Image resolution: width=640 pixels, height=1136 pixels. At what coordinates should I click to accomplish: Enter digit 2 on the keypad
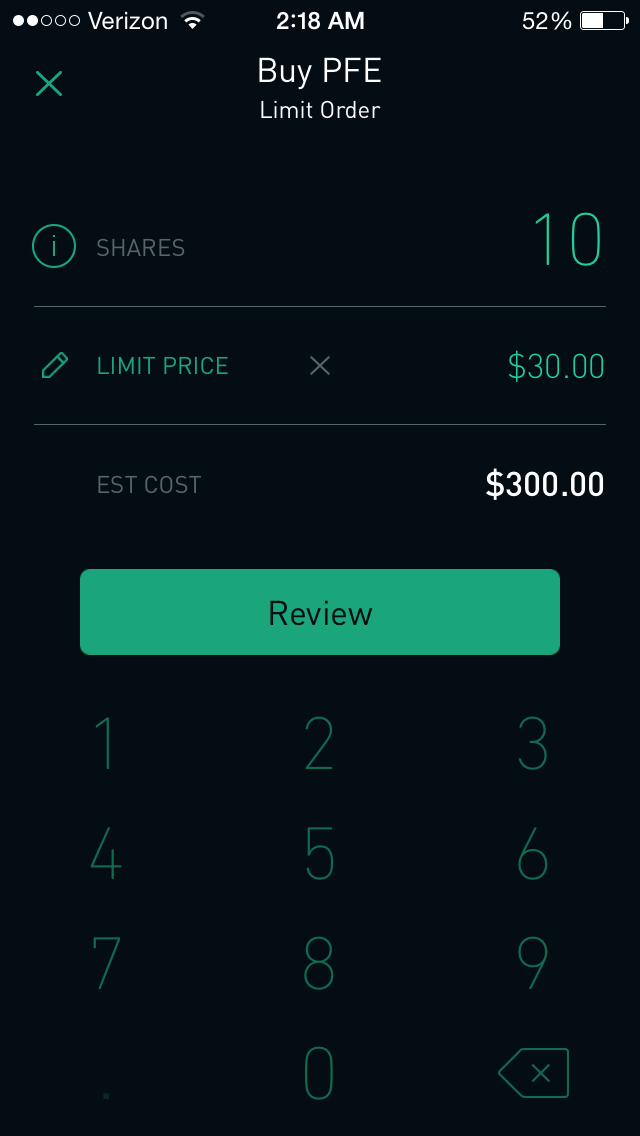click(x=319, y=743)
